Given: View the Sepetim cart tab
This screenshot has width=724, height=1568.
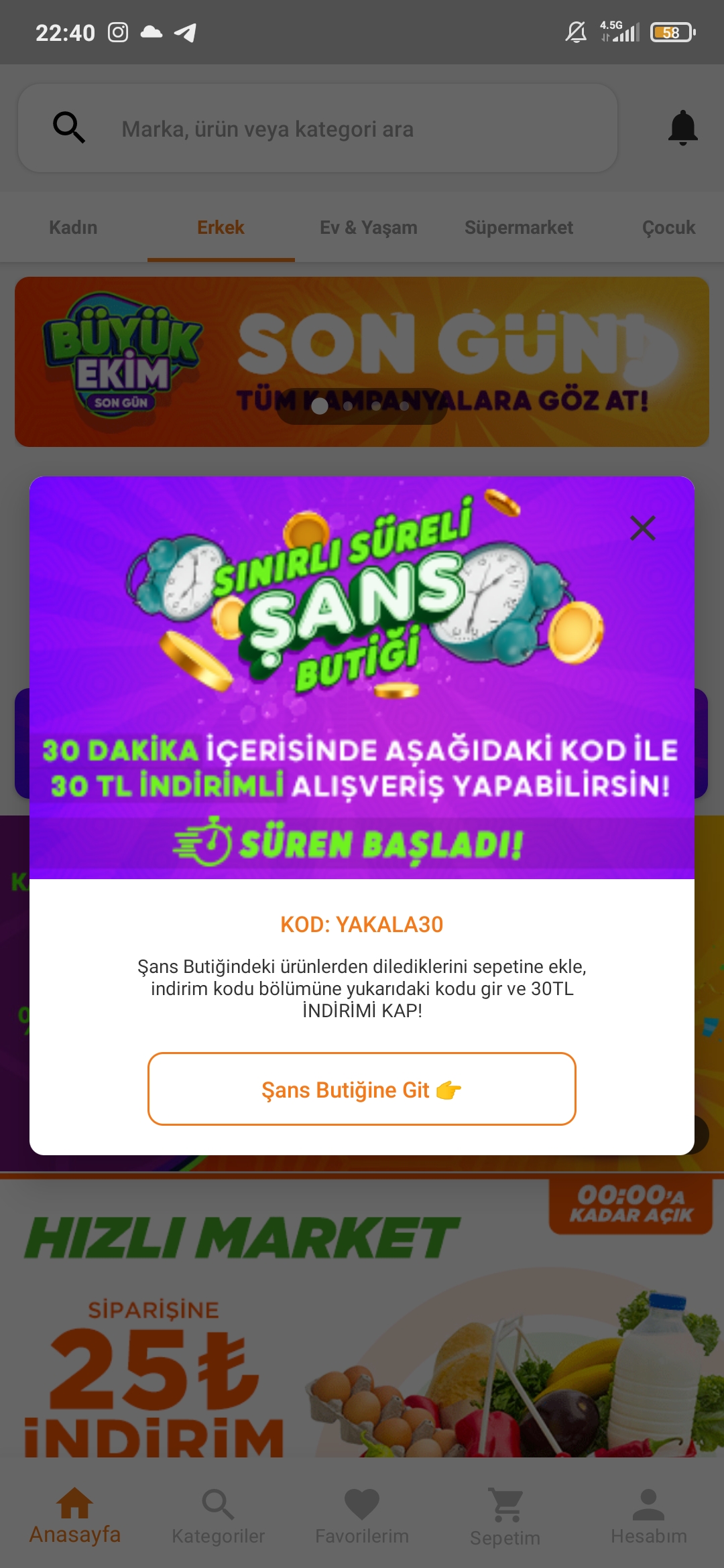Looking at the screenshot, I should click(x=505, y=1516).
